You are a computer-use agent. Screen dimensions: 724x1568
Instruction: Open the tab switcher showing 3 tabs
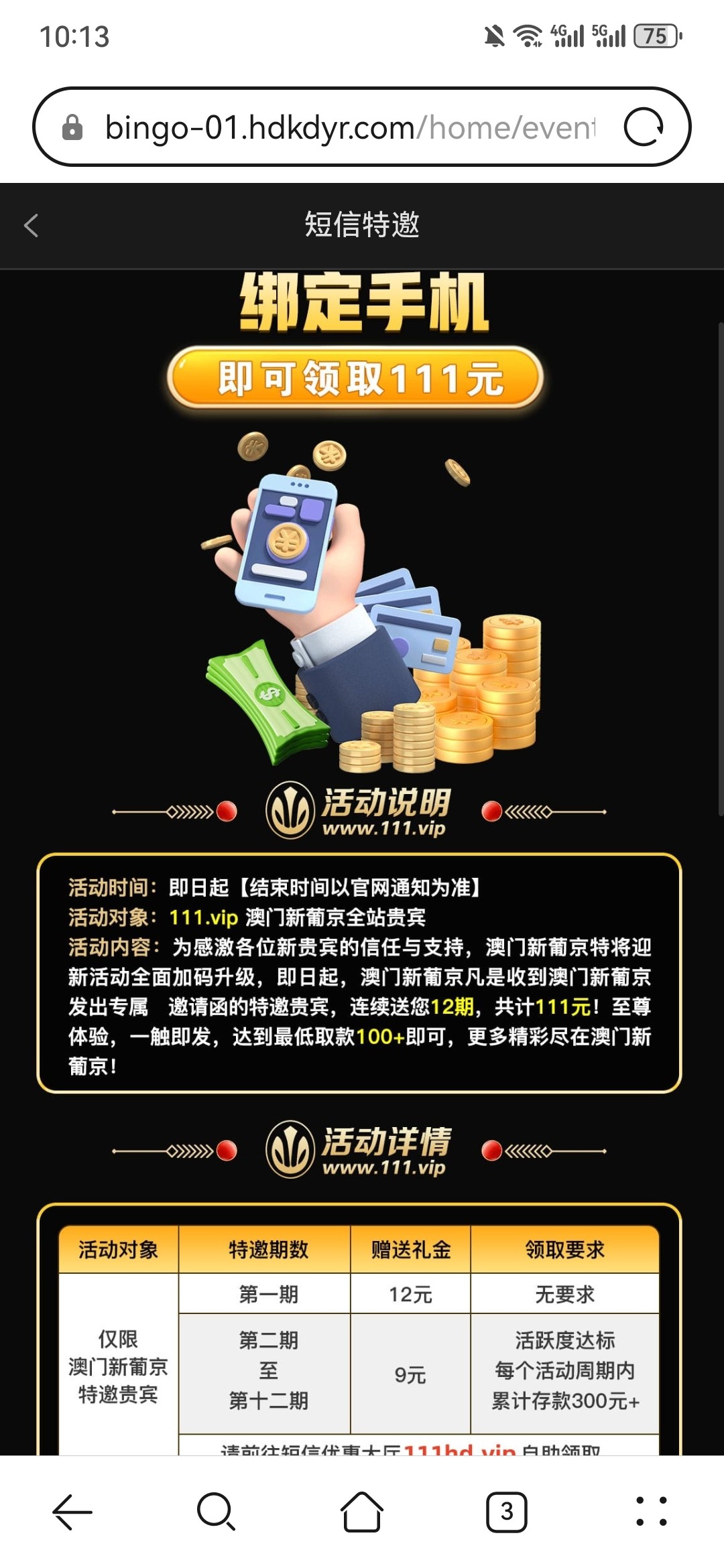click(x=506, y=1512)
